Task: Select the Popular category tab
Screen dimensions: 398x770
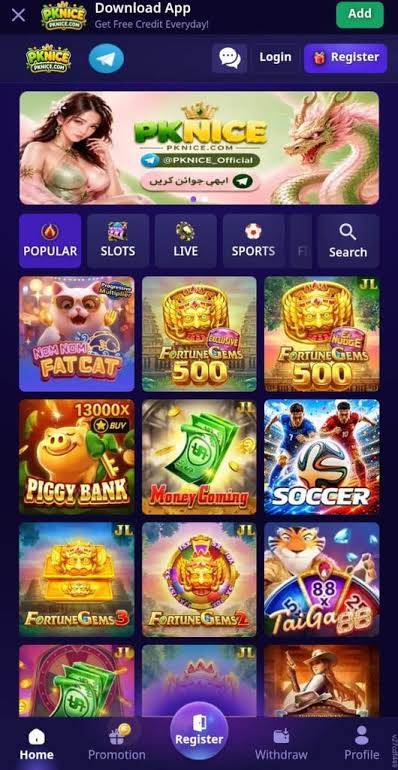Action: [x=50, y=241]
